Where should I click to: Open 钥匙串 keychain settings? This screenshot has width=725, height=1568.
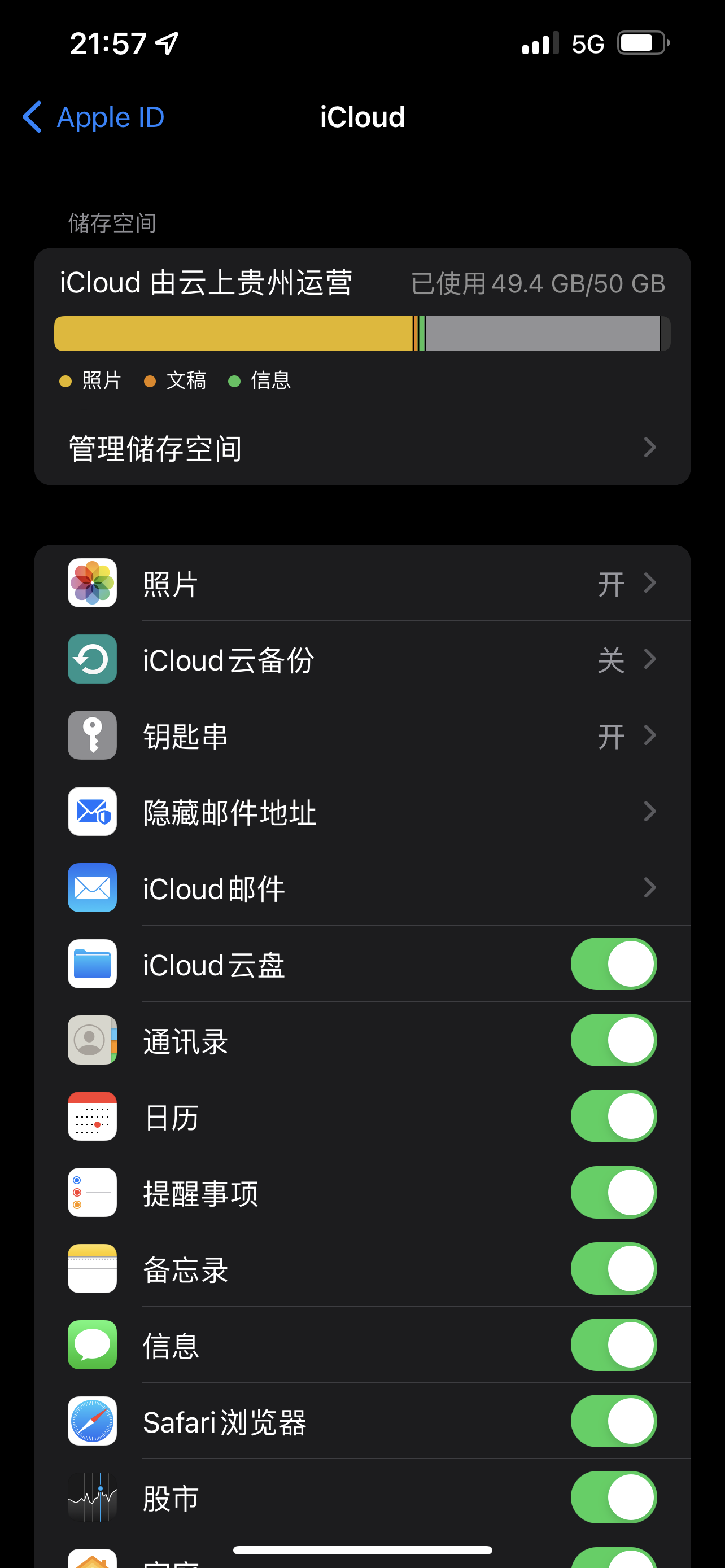pyautogui.click(x=362, y=735)
